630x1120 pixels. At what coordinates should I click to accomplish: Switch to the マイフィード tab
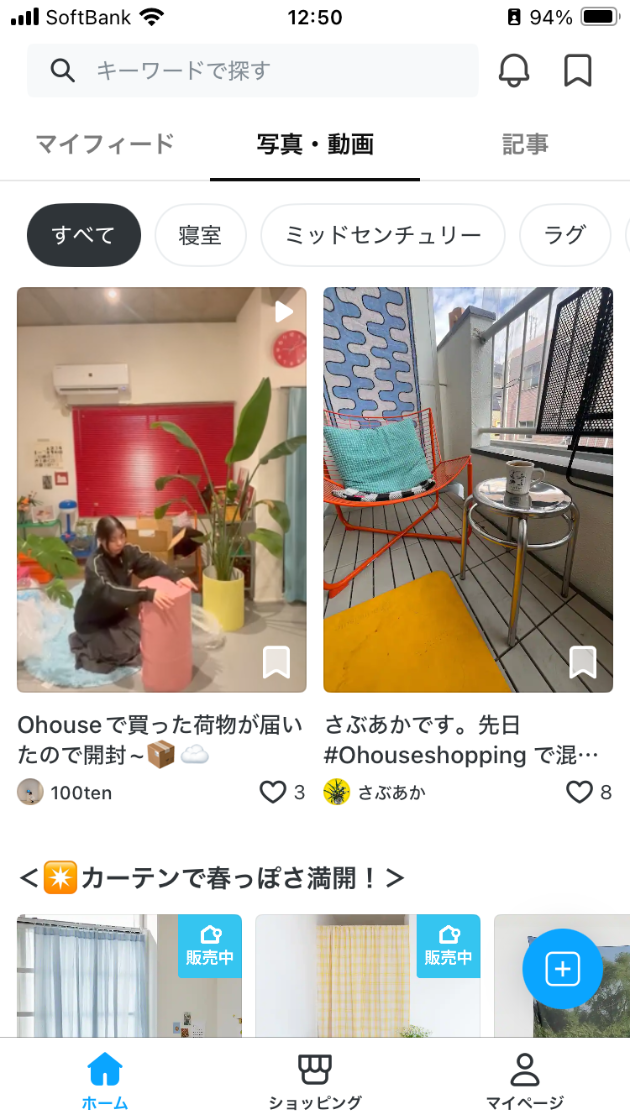pos(105,144)
